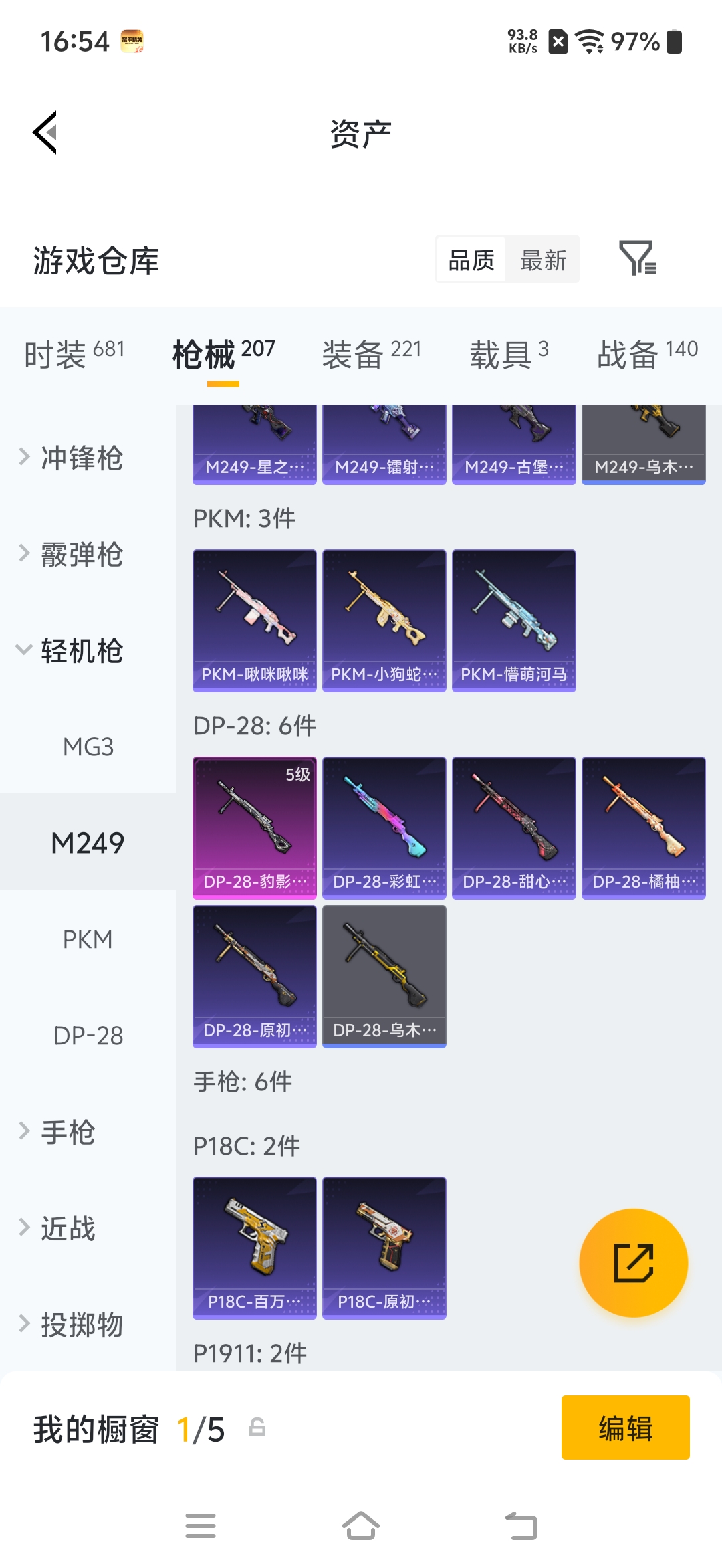Tap the back arrow beside the 资产 title

(x=44, y=133)
